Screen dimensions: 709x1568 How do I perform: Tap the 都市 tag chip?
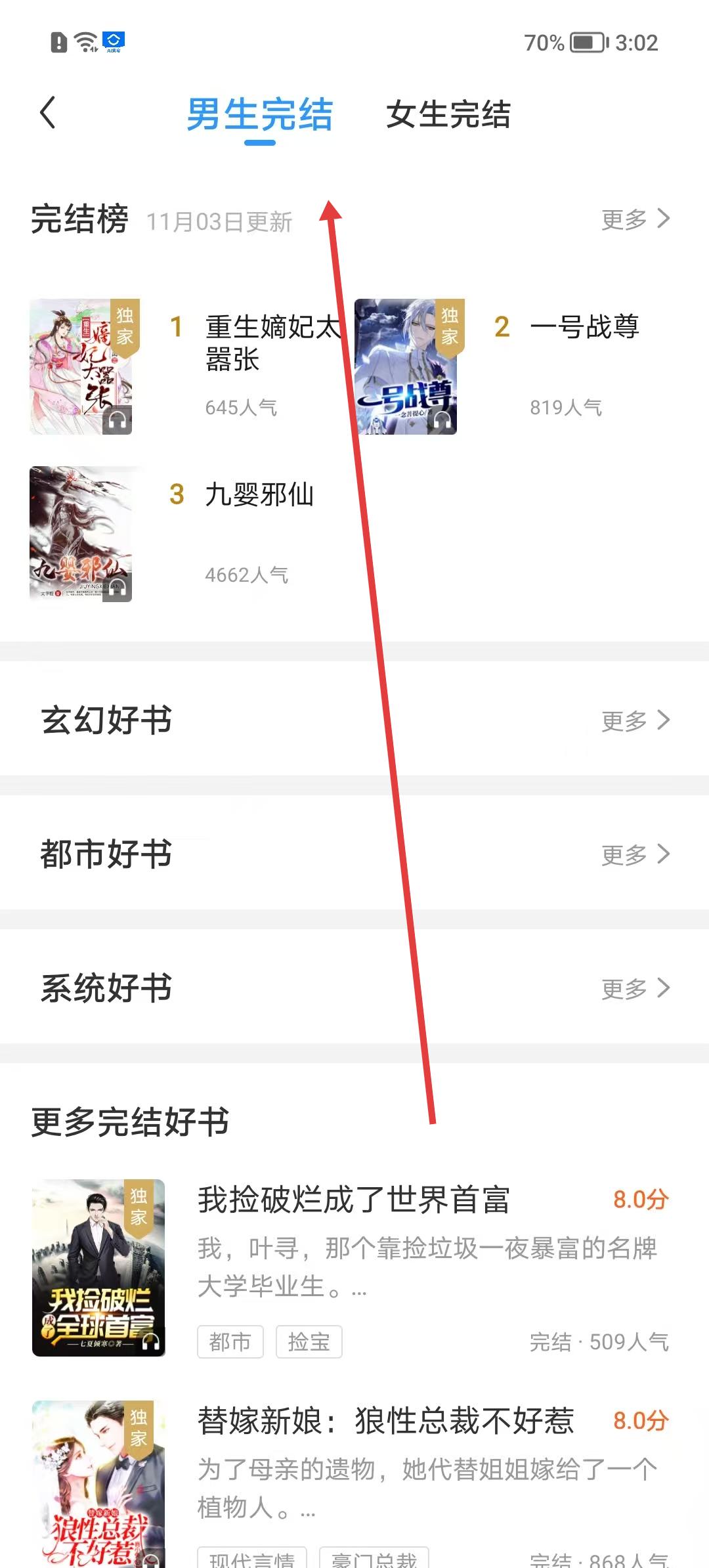230,1341
